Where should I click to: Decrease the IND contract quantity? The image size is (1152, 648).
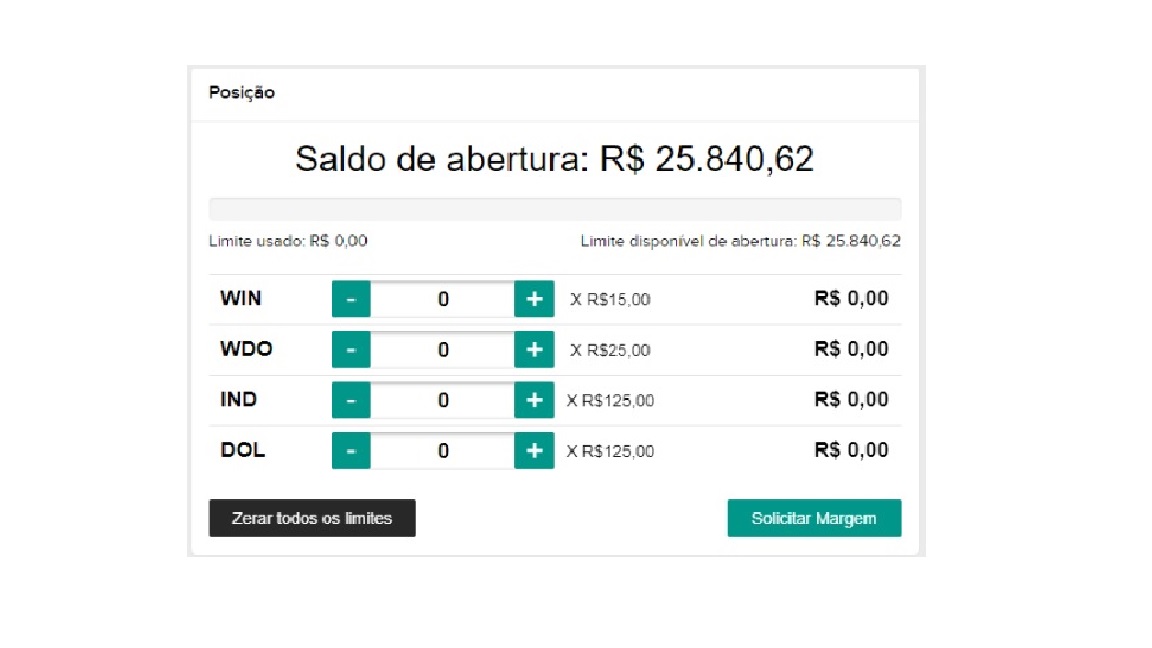click(x=351, y=400)
